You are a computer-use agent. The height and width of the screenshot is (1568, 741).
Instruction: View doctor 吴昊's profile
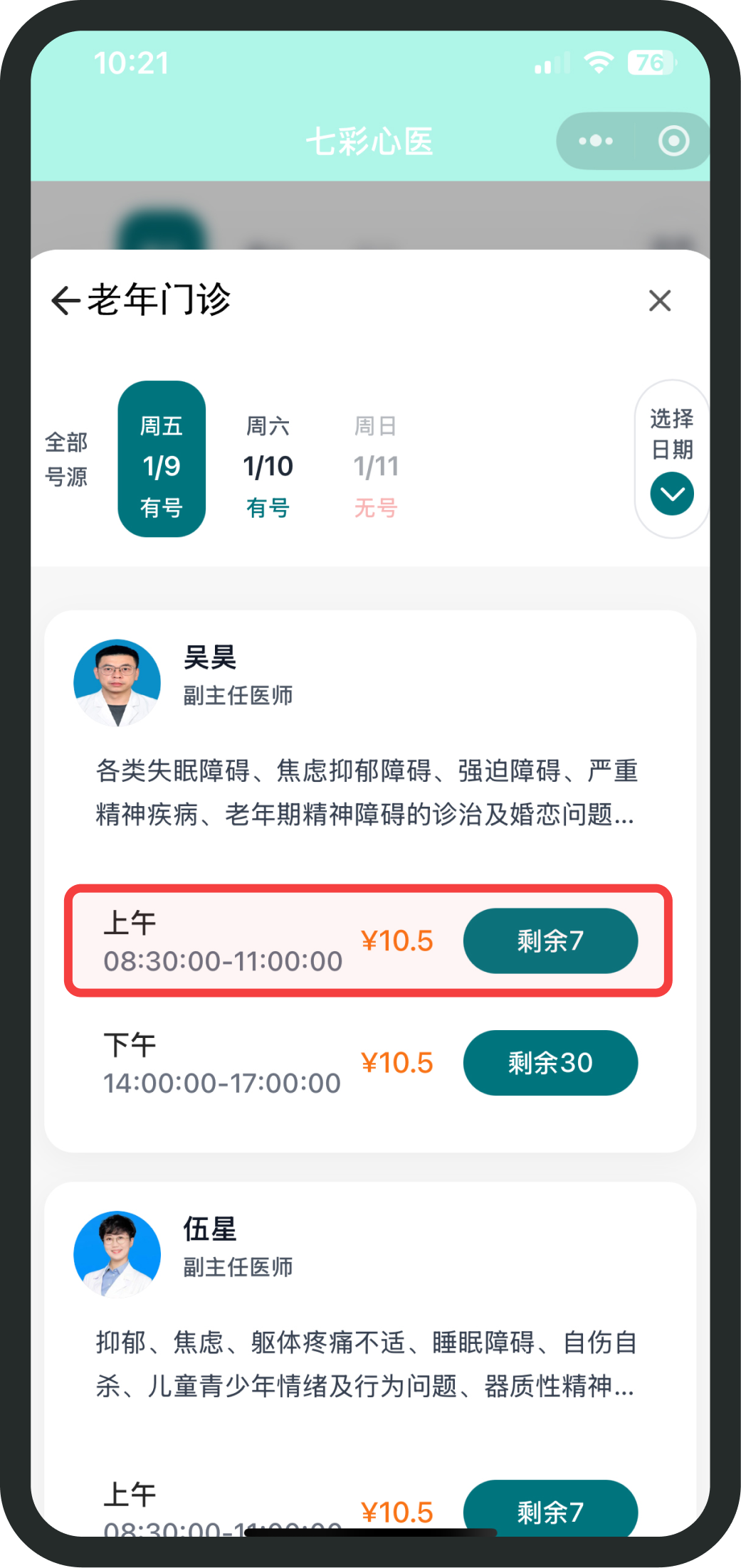[x=117, y=682]
